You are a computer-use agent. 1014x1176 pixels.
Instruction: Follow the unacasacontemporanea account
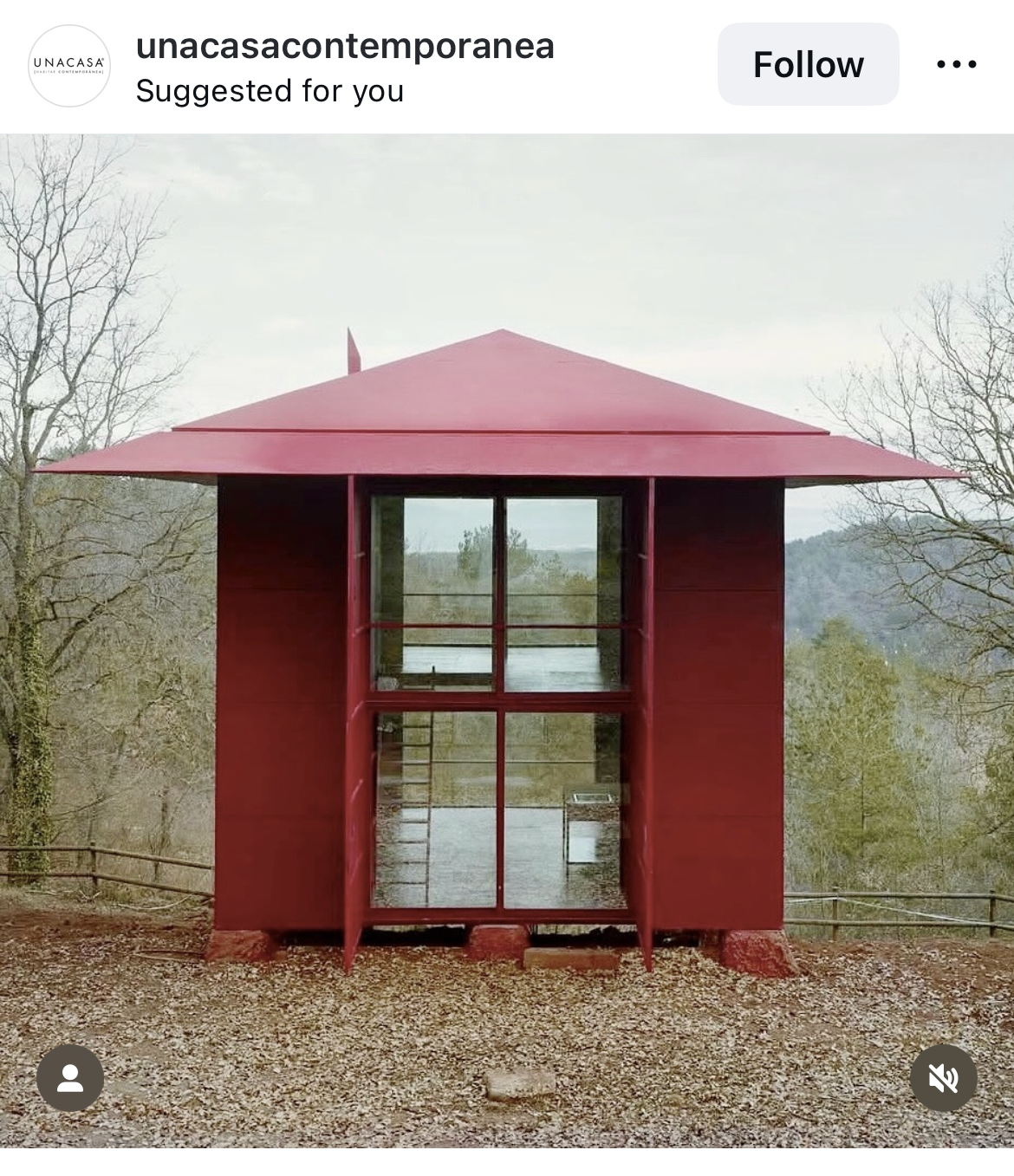808,64
